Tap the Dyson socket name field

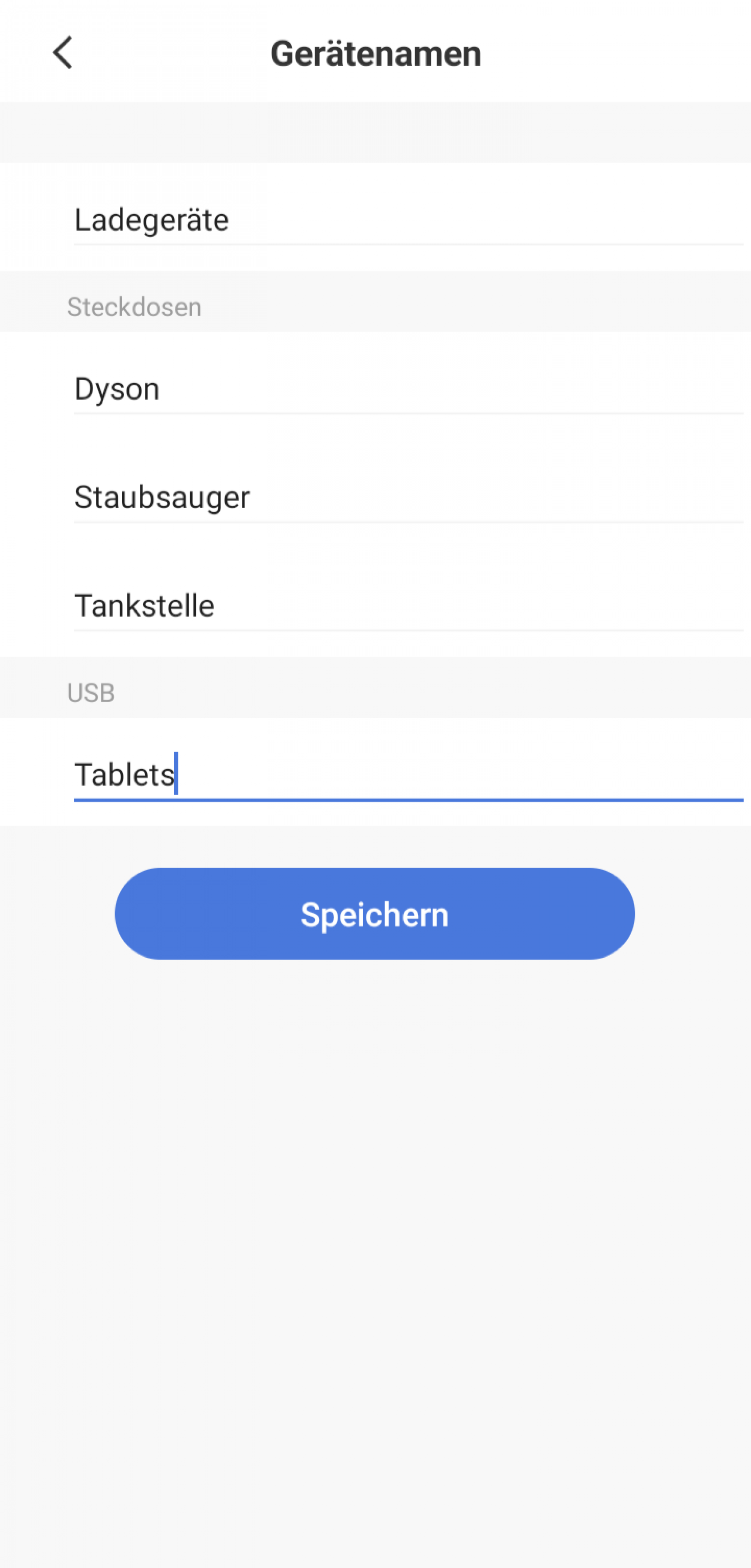click(409, 388)
